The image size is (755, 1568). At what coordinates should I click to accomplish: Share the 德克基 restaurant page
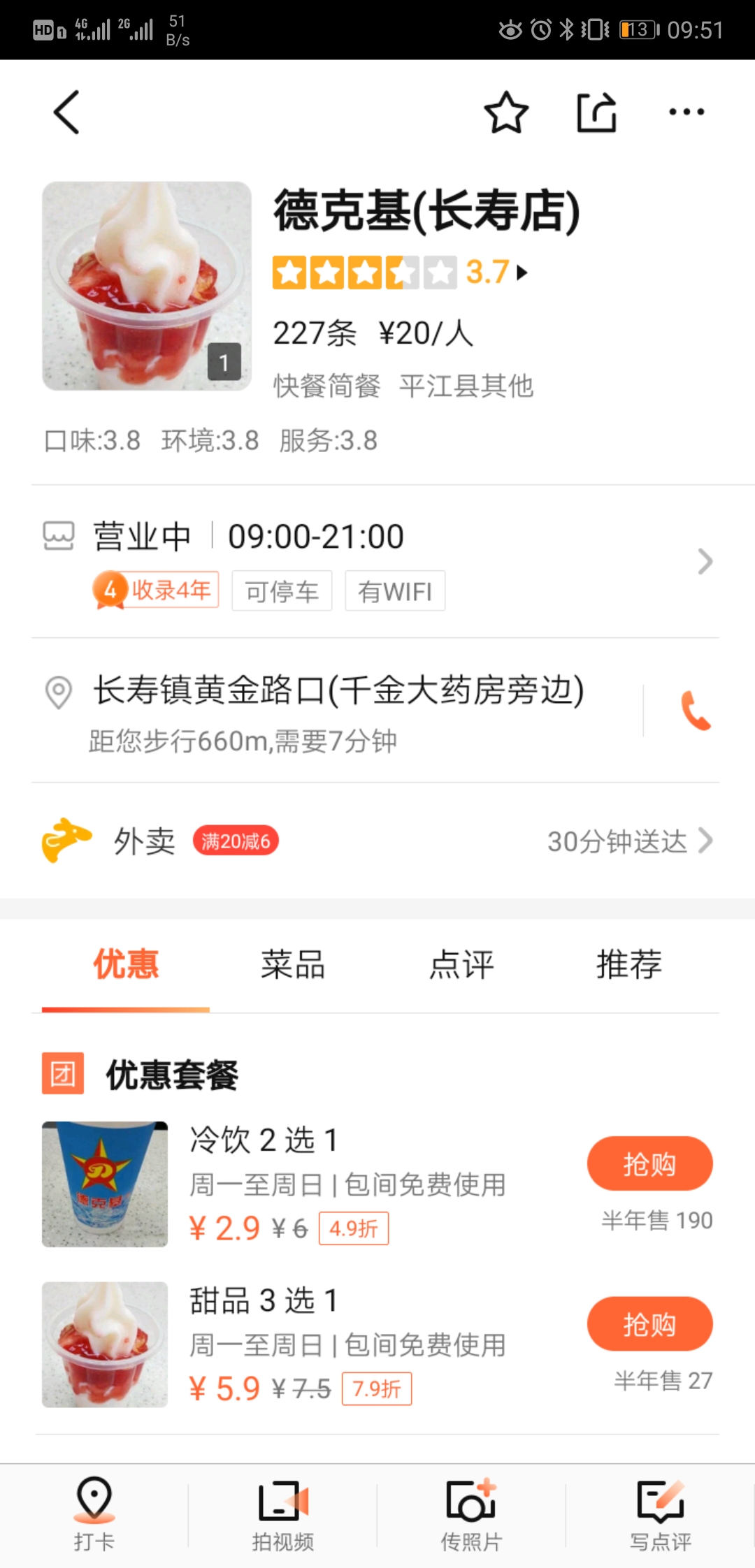(x=596, y=112)
